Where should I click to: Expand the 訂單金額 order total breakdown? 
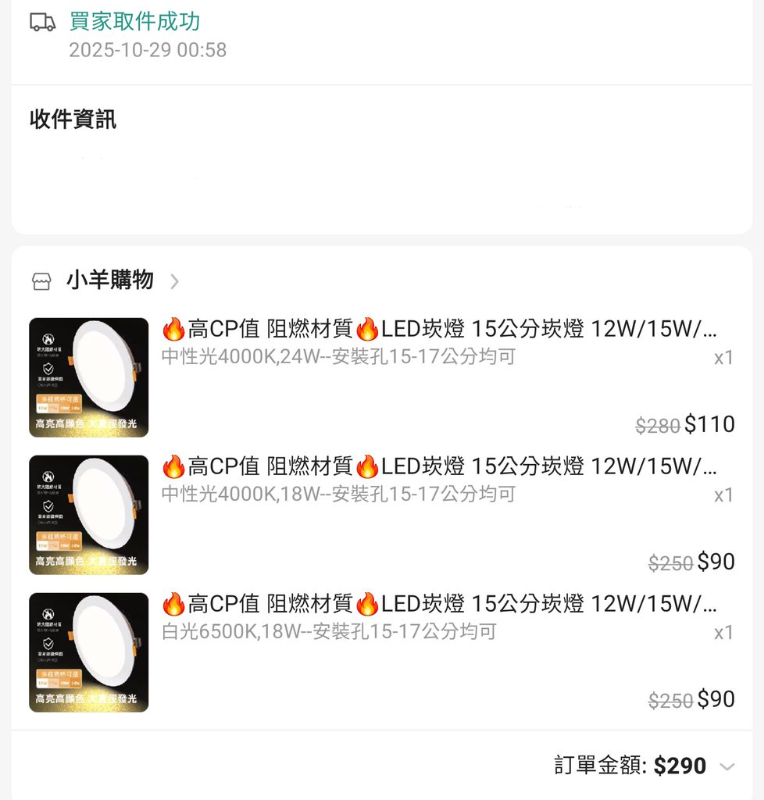point(727,767)
